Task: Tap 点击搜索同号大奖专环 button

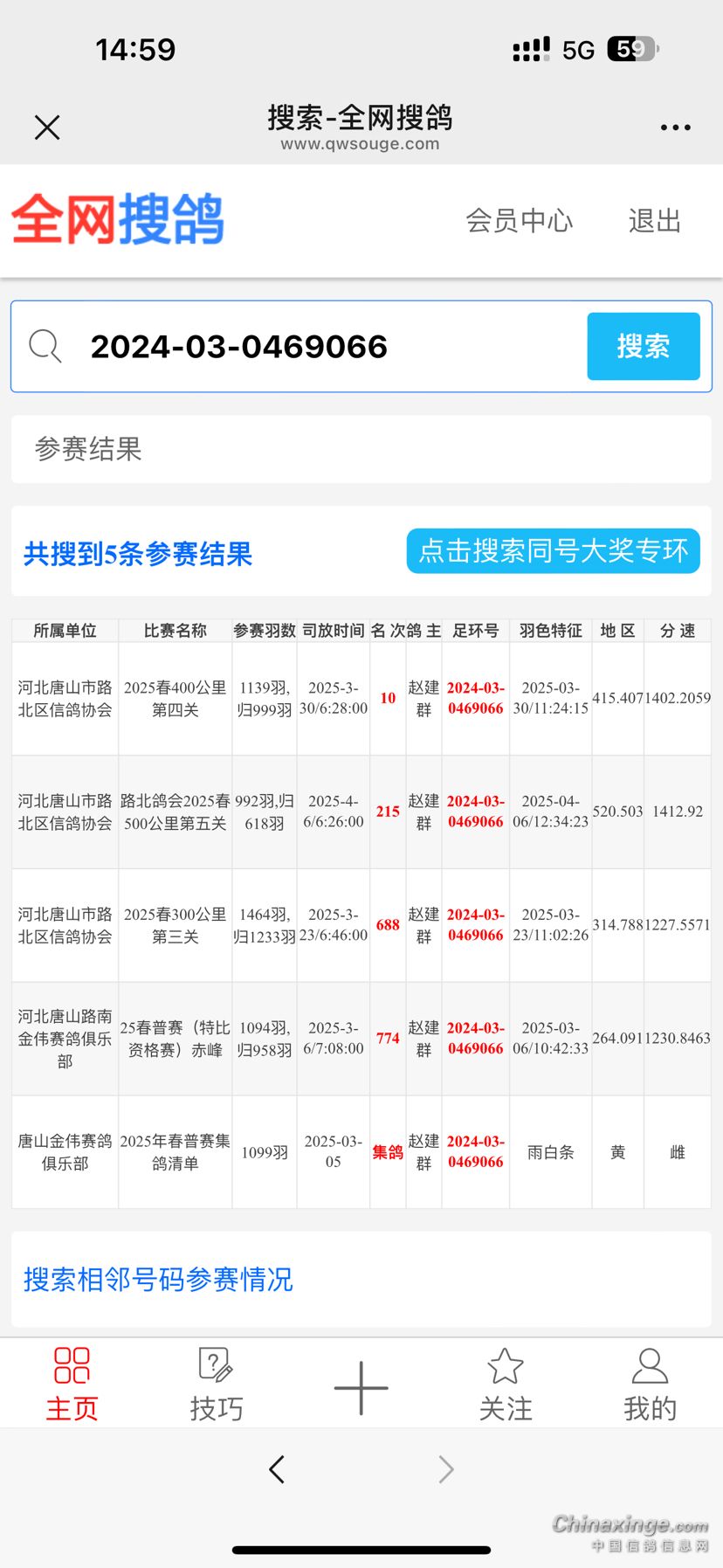Action: coord(553,551)
